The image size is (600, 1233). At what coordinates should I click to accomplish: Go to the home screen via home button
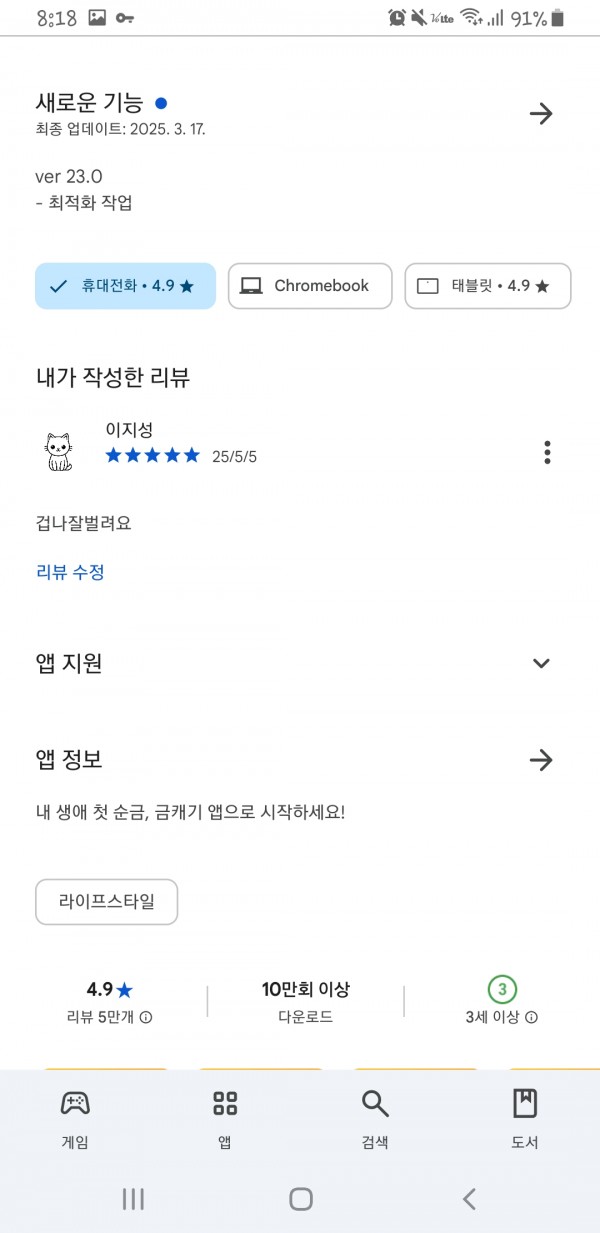click(x=301, y=1199)
